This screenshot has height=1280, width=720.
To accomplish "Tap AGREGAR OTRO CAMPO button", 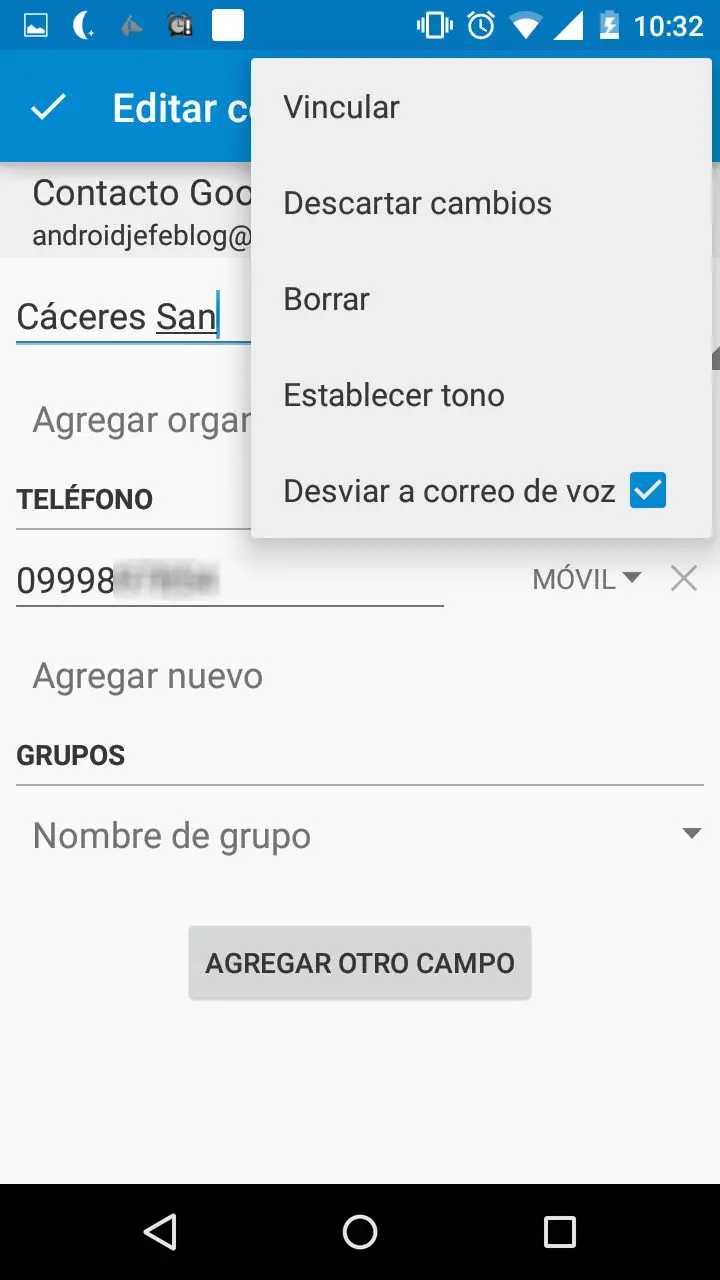I will point(360,963).
